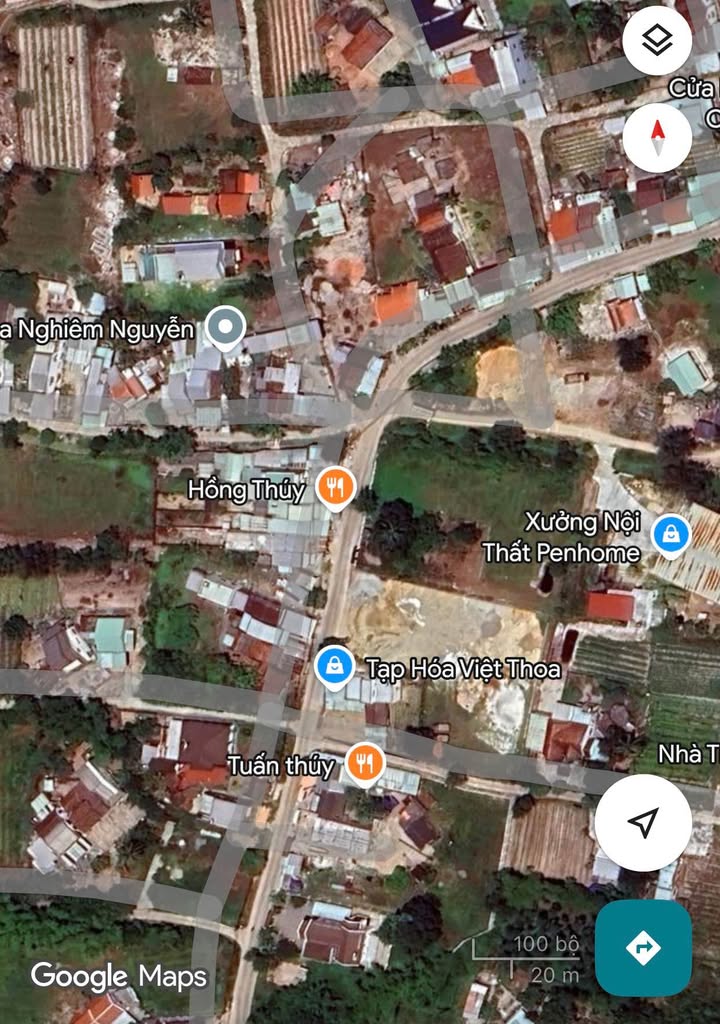Open the Tạp Hóa Việt Thoa place marker
The height and width of the screenshot is (1024, 720).
click(333, 667)
